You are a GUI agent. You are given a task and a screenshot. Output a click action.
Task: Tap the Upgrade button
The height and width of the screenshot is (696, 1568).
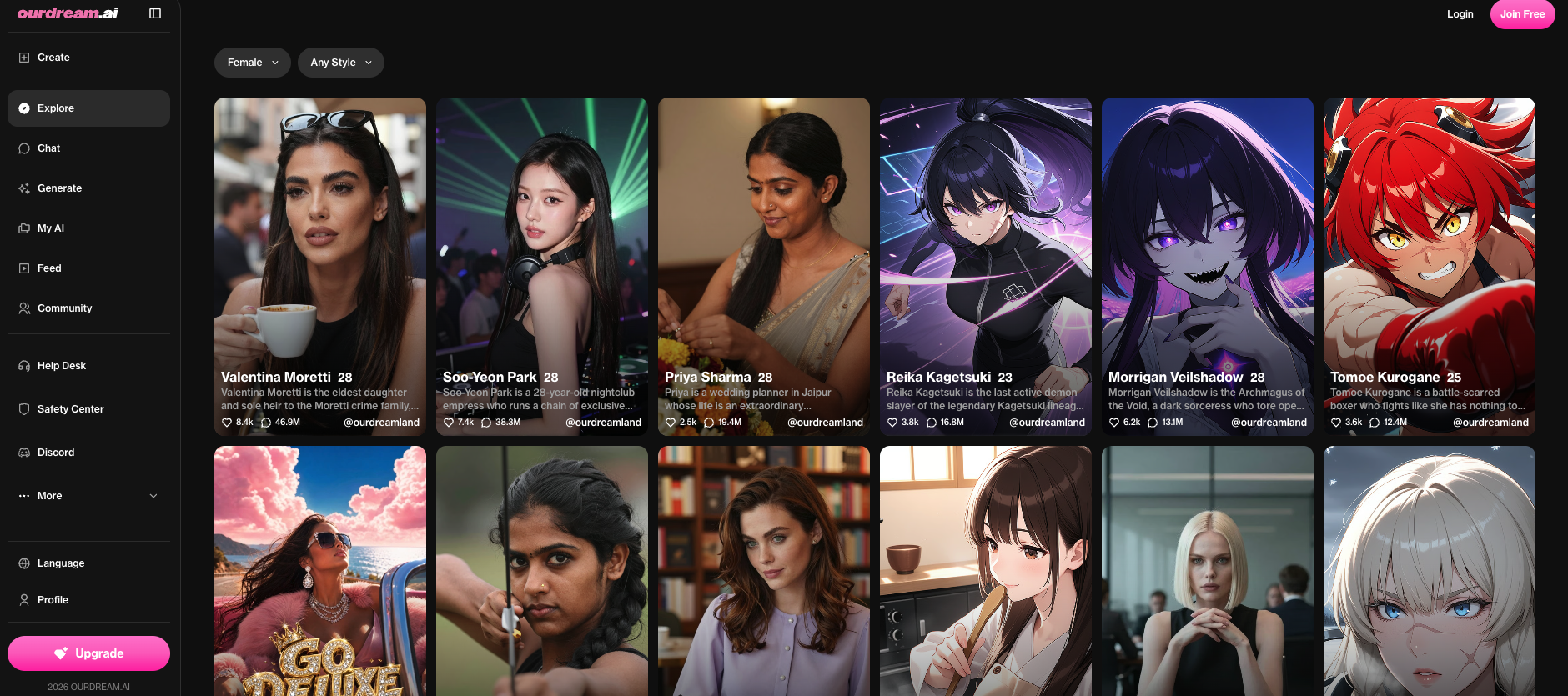pos(88,653)
